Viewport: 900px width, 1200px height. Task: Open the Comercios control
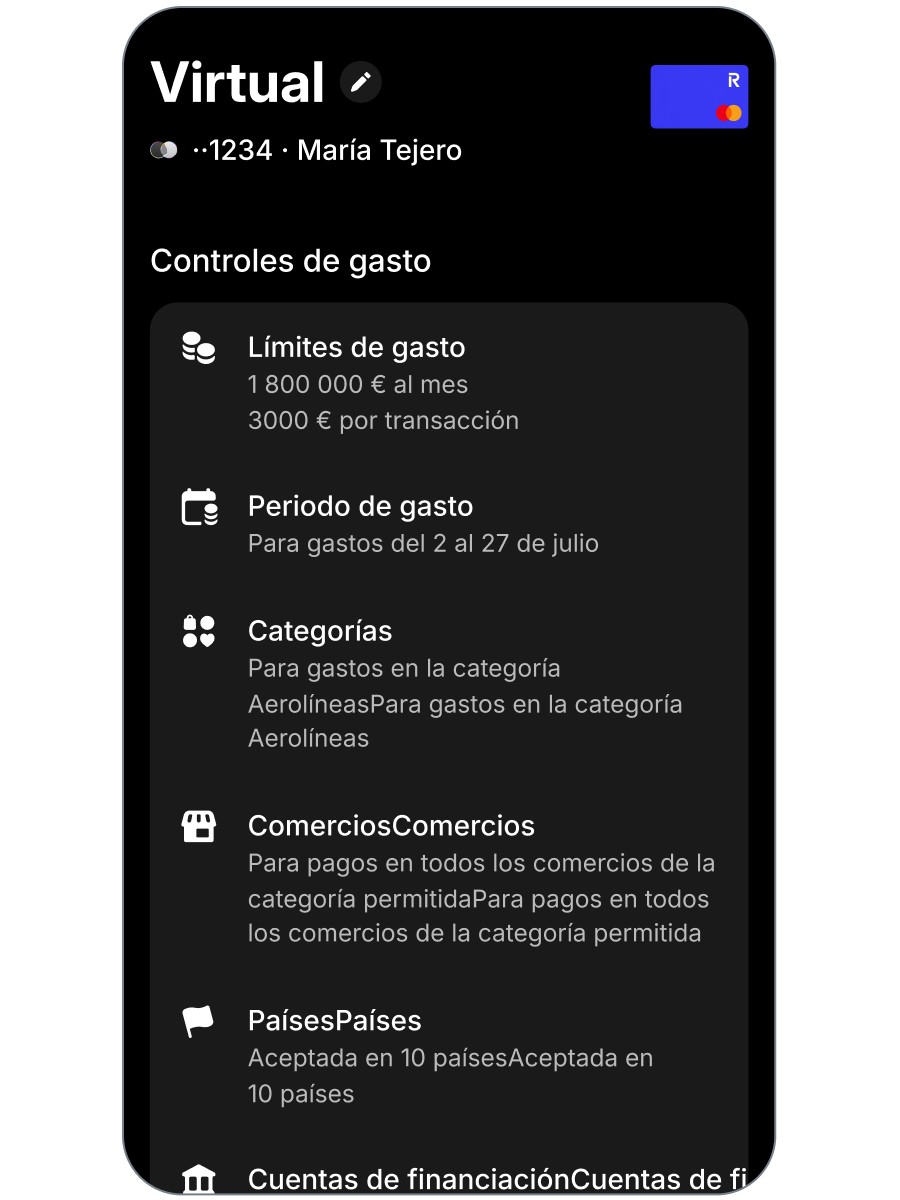pyautogui.click(x=450, y=879)
